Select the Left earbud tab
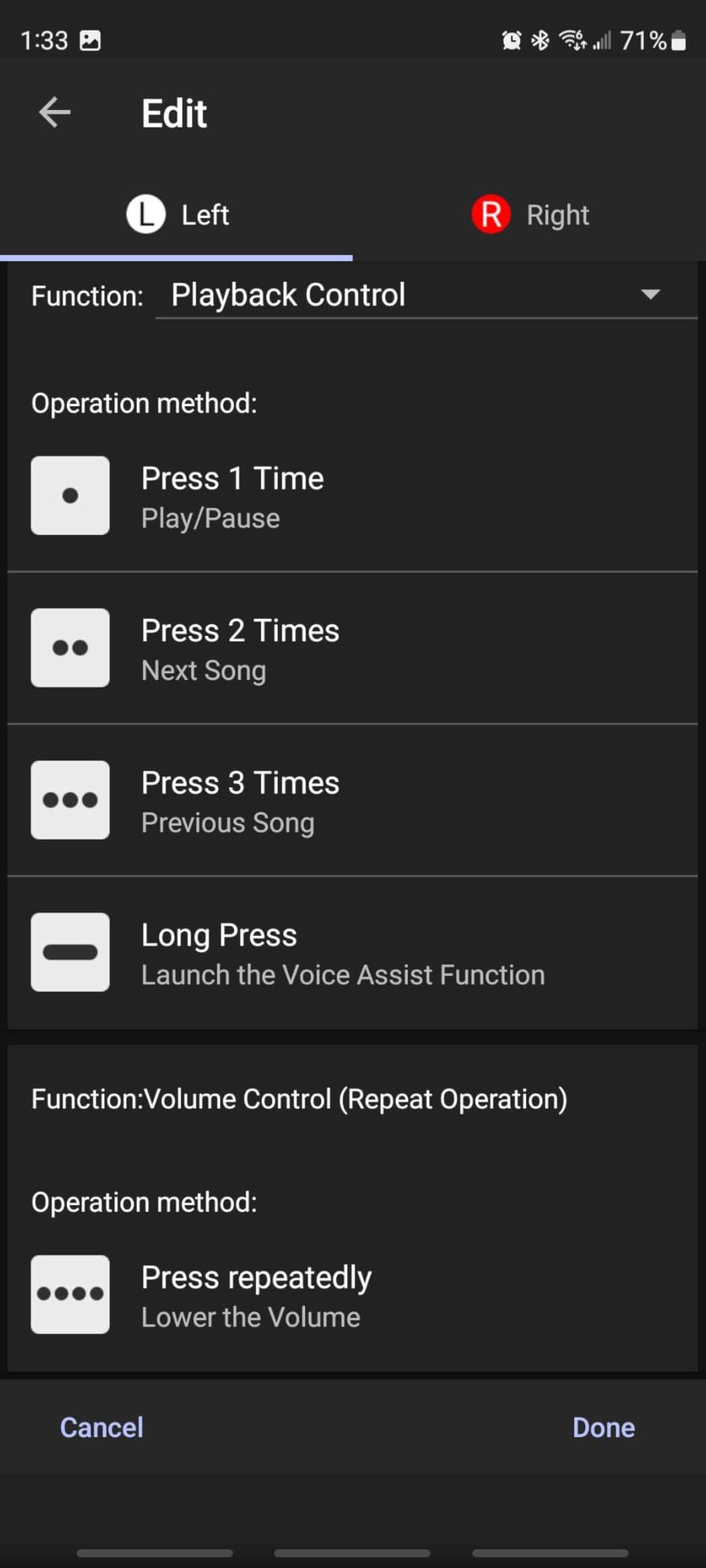 point(177,216)
